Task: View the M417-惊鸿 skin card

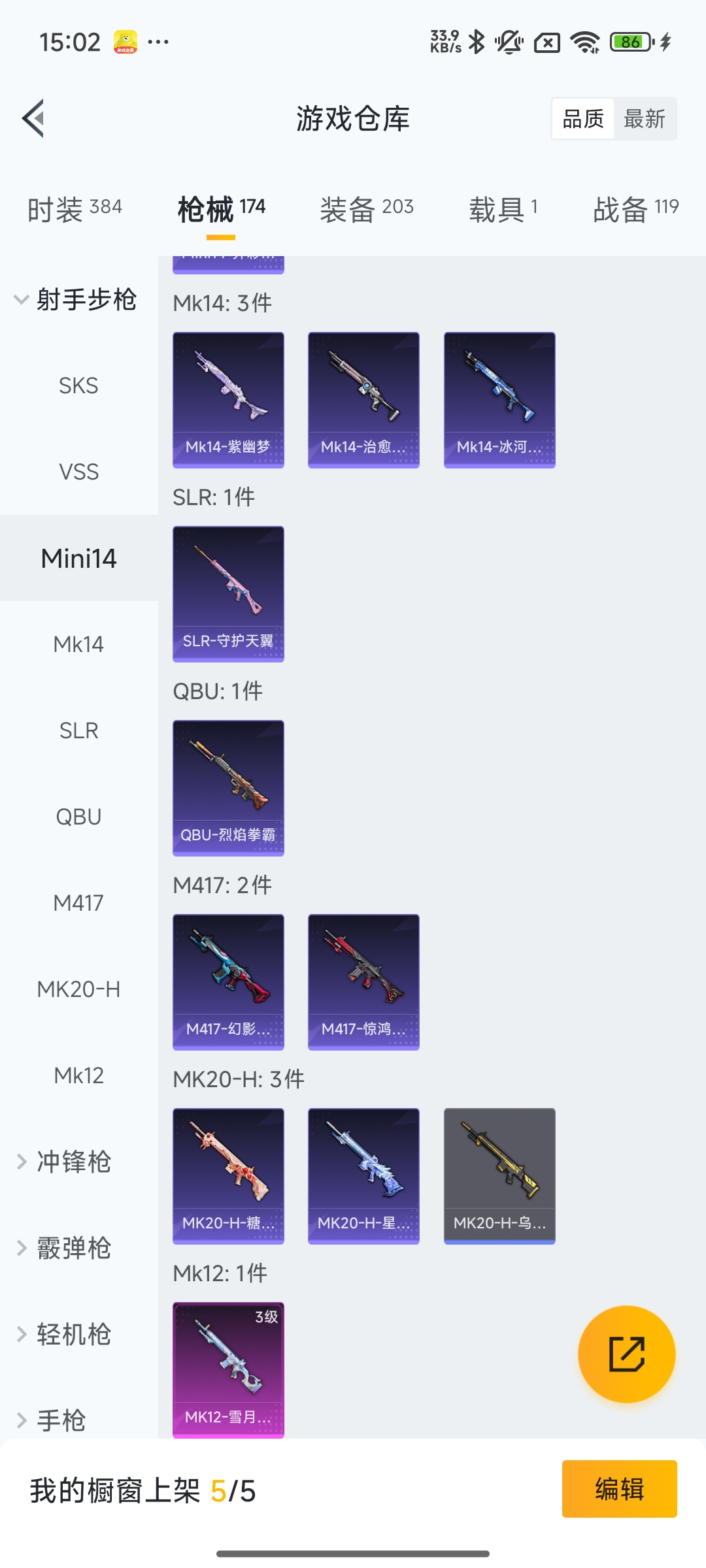Action: tap(363, 982)
